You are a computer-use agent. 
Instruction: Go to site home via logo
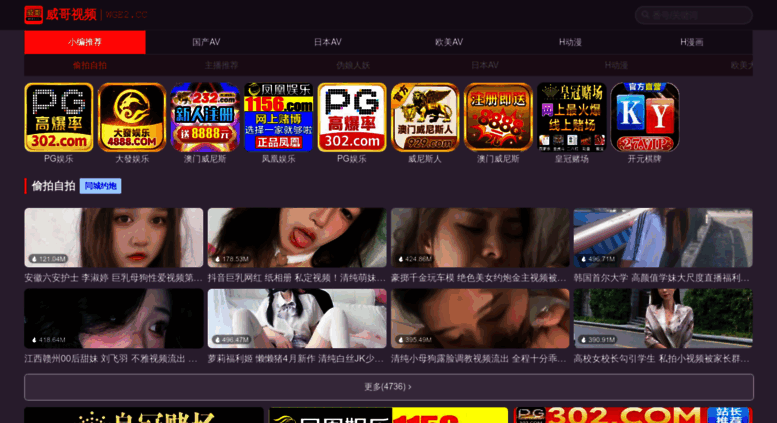tap(60, 14)
